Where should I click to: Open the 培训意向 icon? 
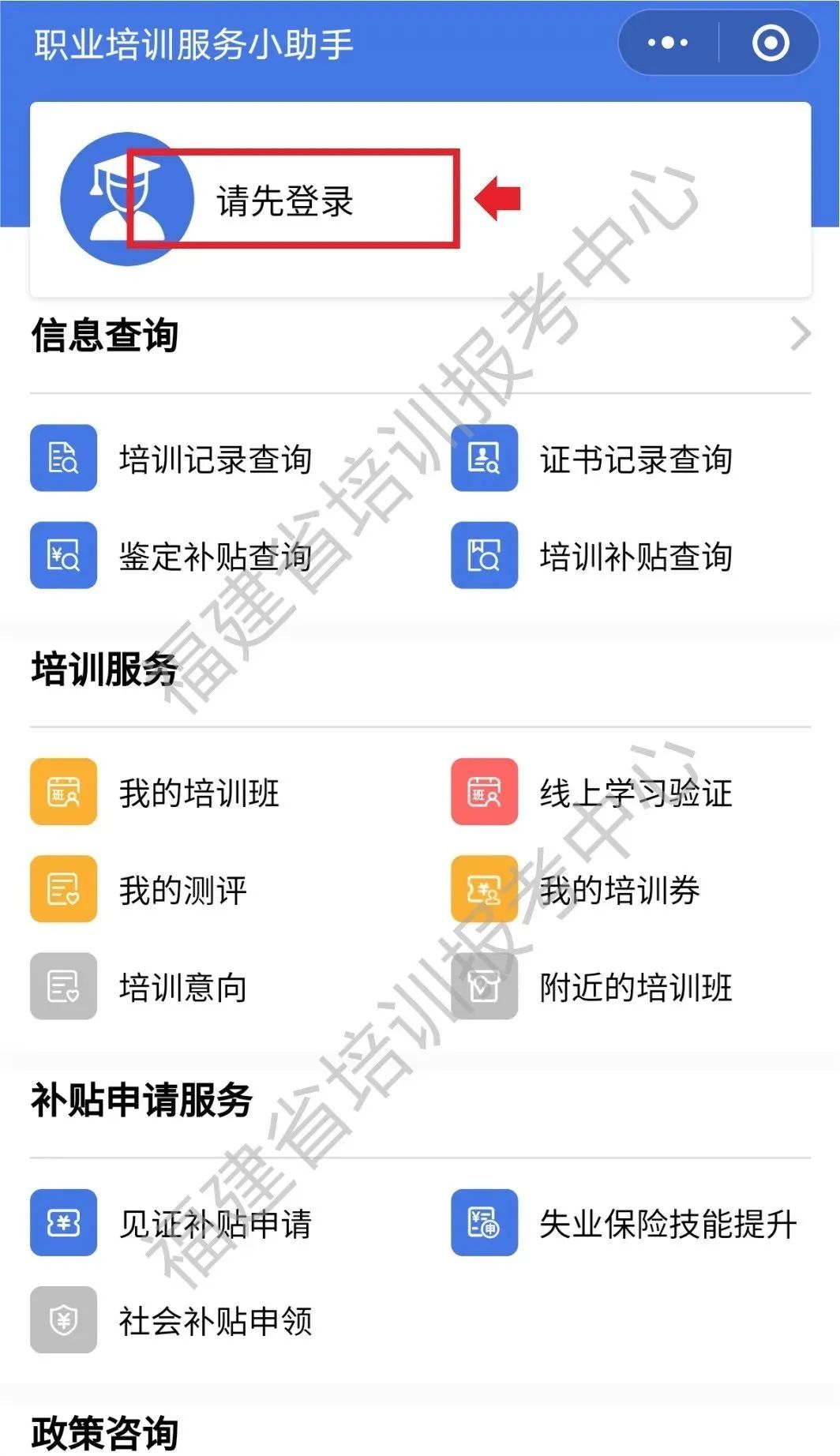[x=62, y=986]
